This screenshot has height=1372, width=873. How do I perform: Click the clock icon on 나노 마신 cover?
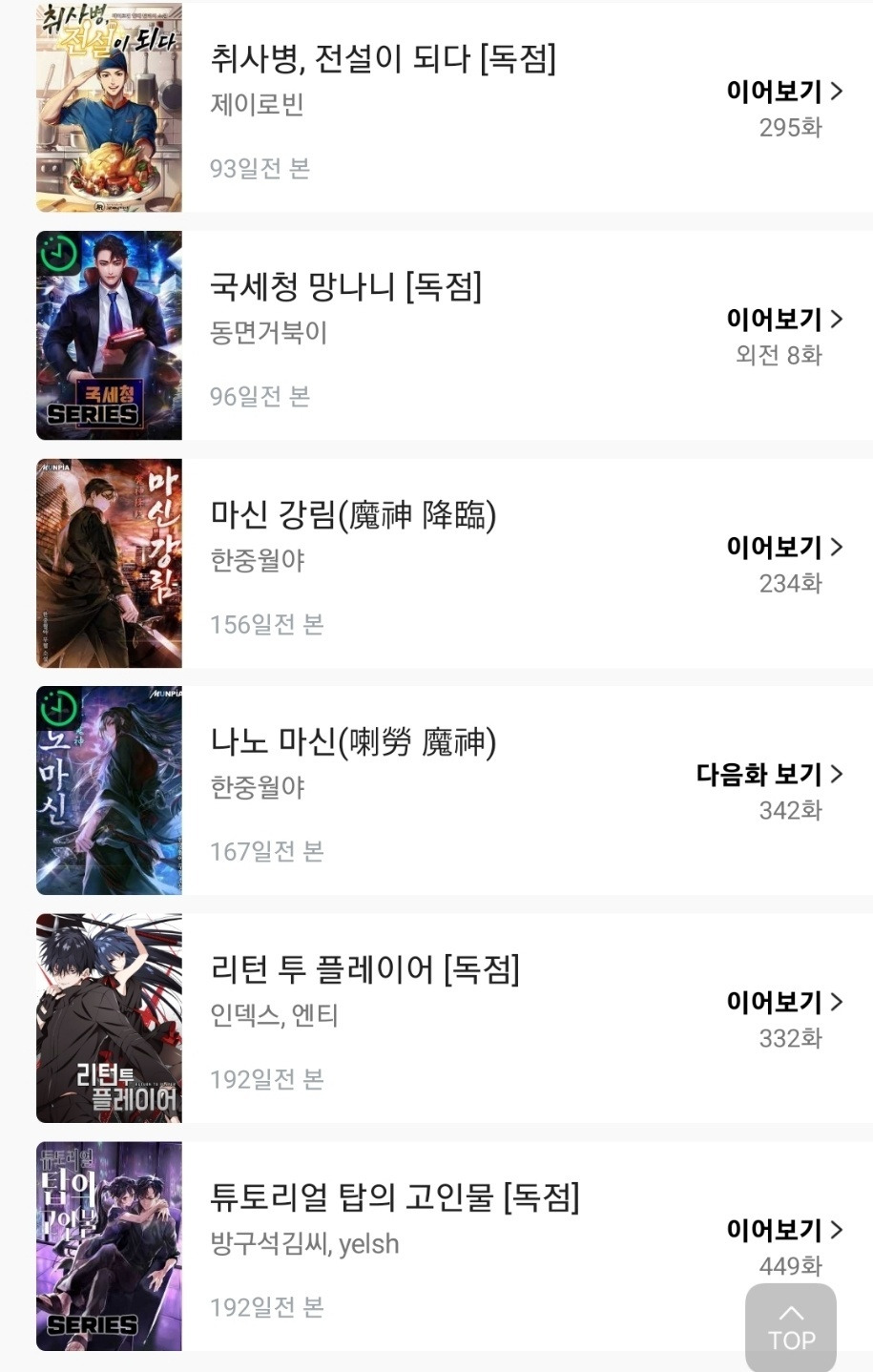coord(59,707)
